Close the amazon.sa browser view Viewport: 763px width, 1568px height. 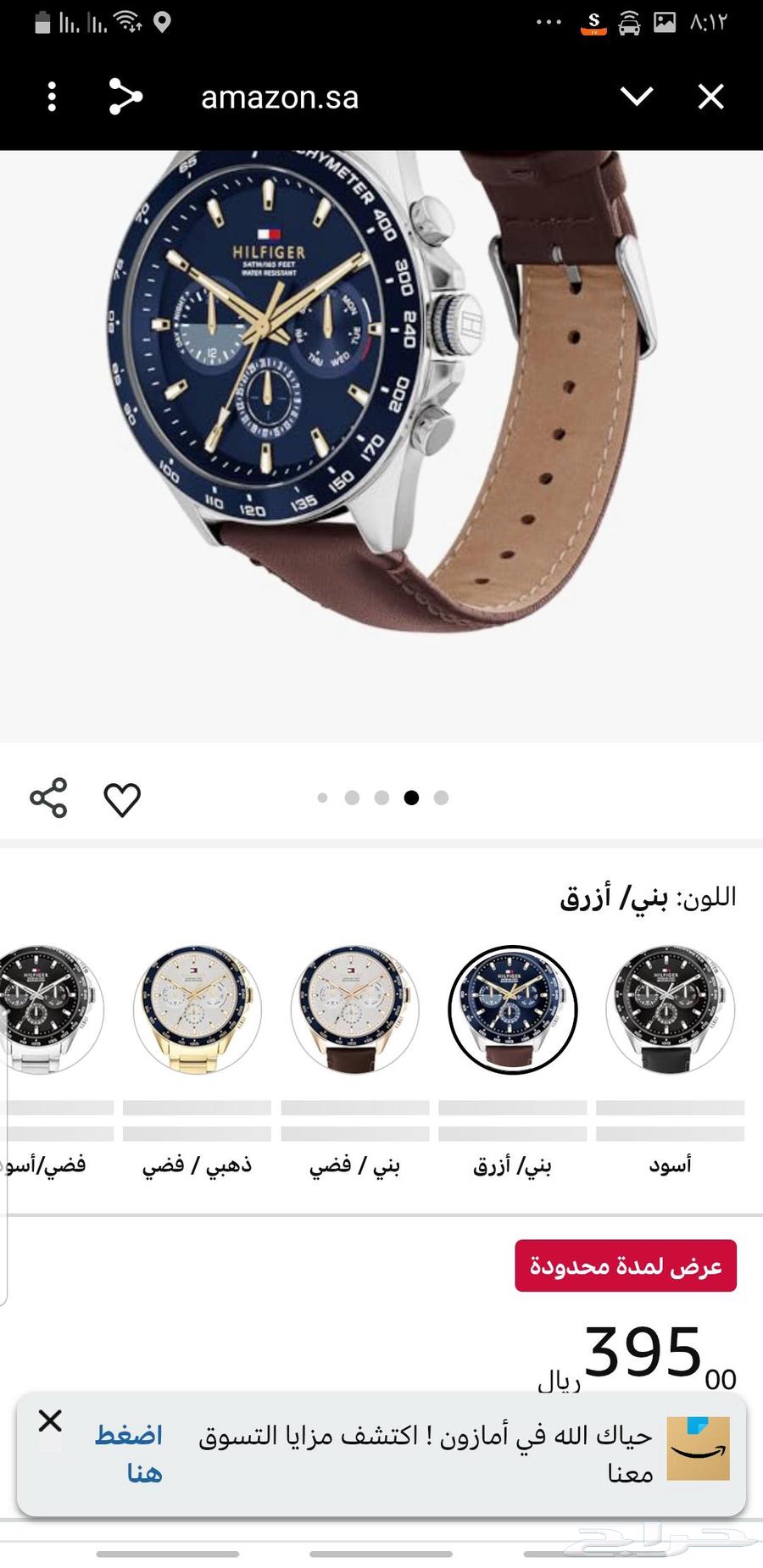(710, 97)
